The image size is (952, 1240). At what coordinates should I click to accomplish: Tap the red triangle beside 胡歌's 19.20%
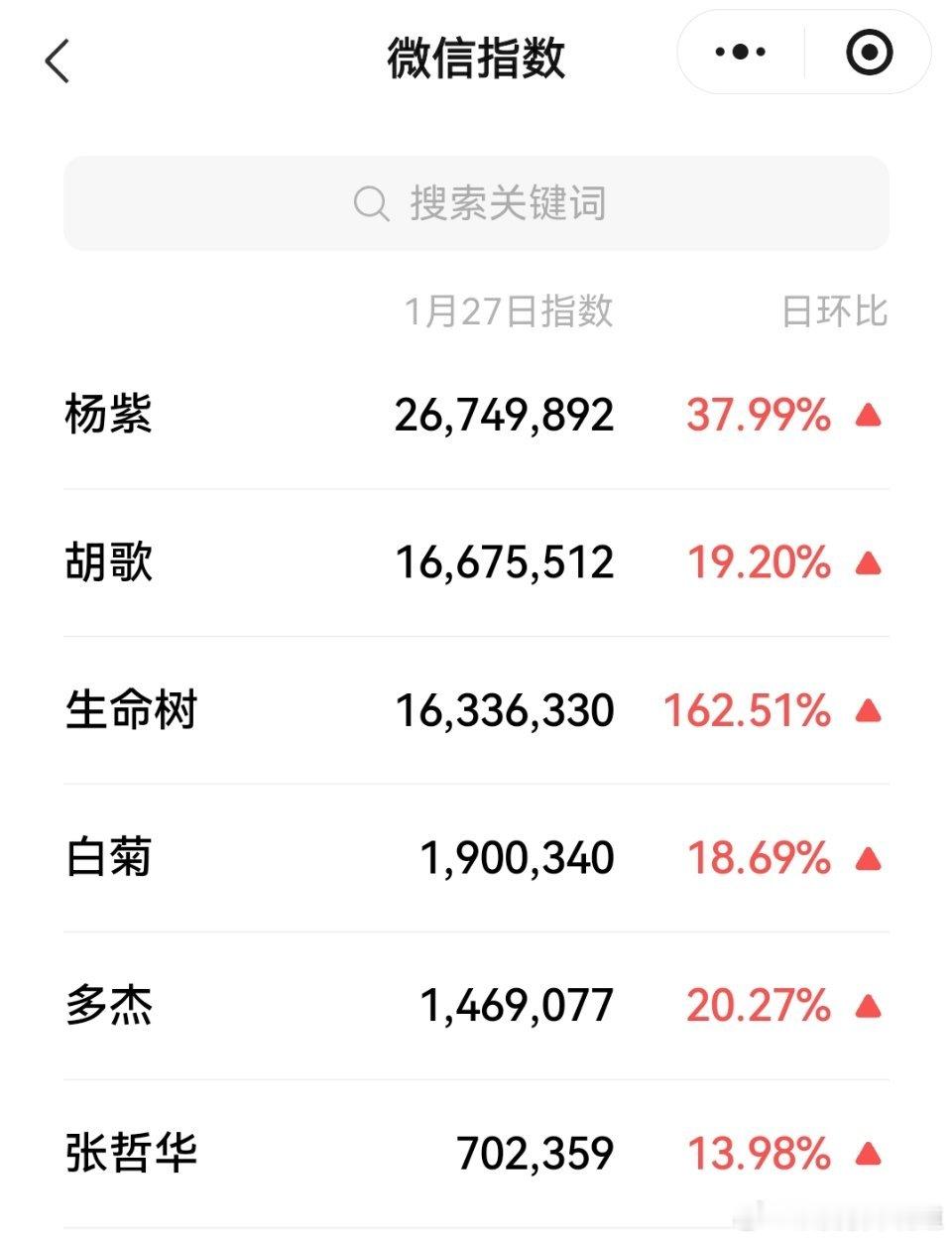coord(867,562)
